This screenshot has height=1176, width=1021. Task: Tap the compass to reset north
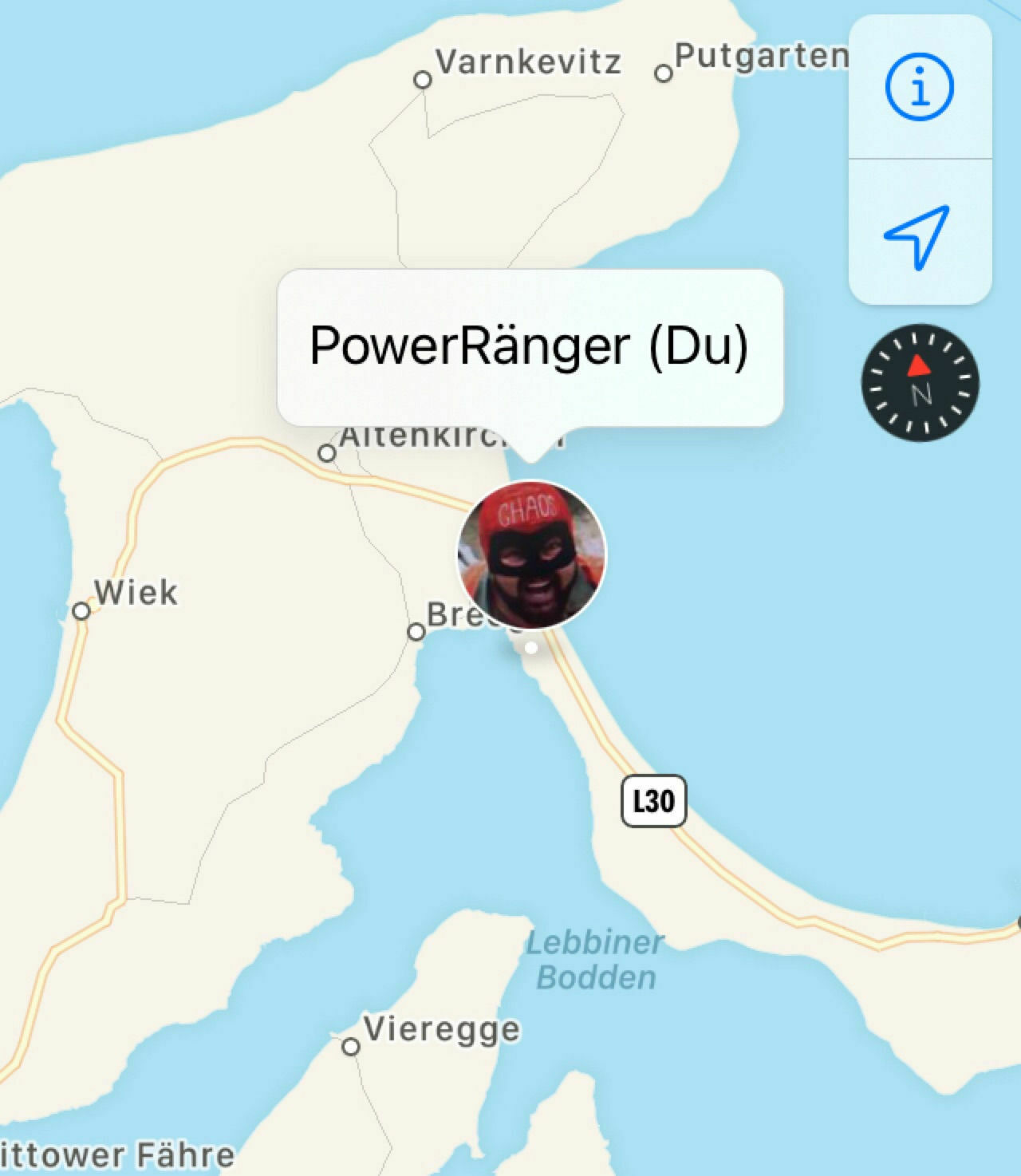(920, 383)
